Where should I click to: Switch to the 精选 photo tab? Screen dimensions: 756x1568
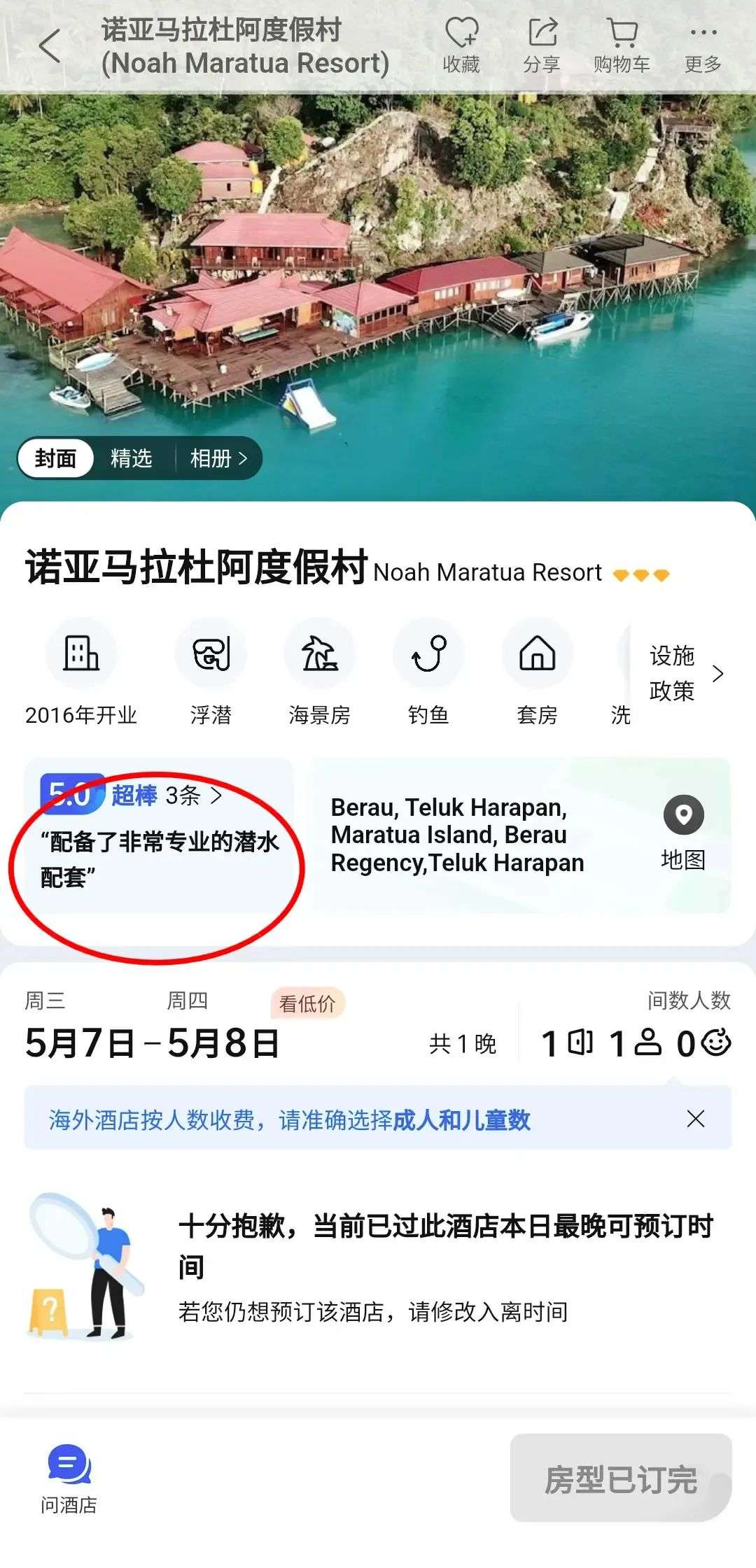pos(132,458)
